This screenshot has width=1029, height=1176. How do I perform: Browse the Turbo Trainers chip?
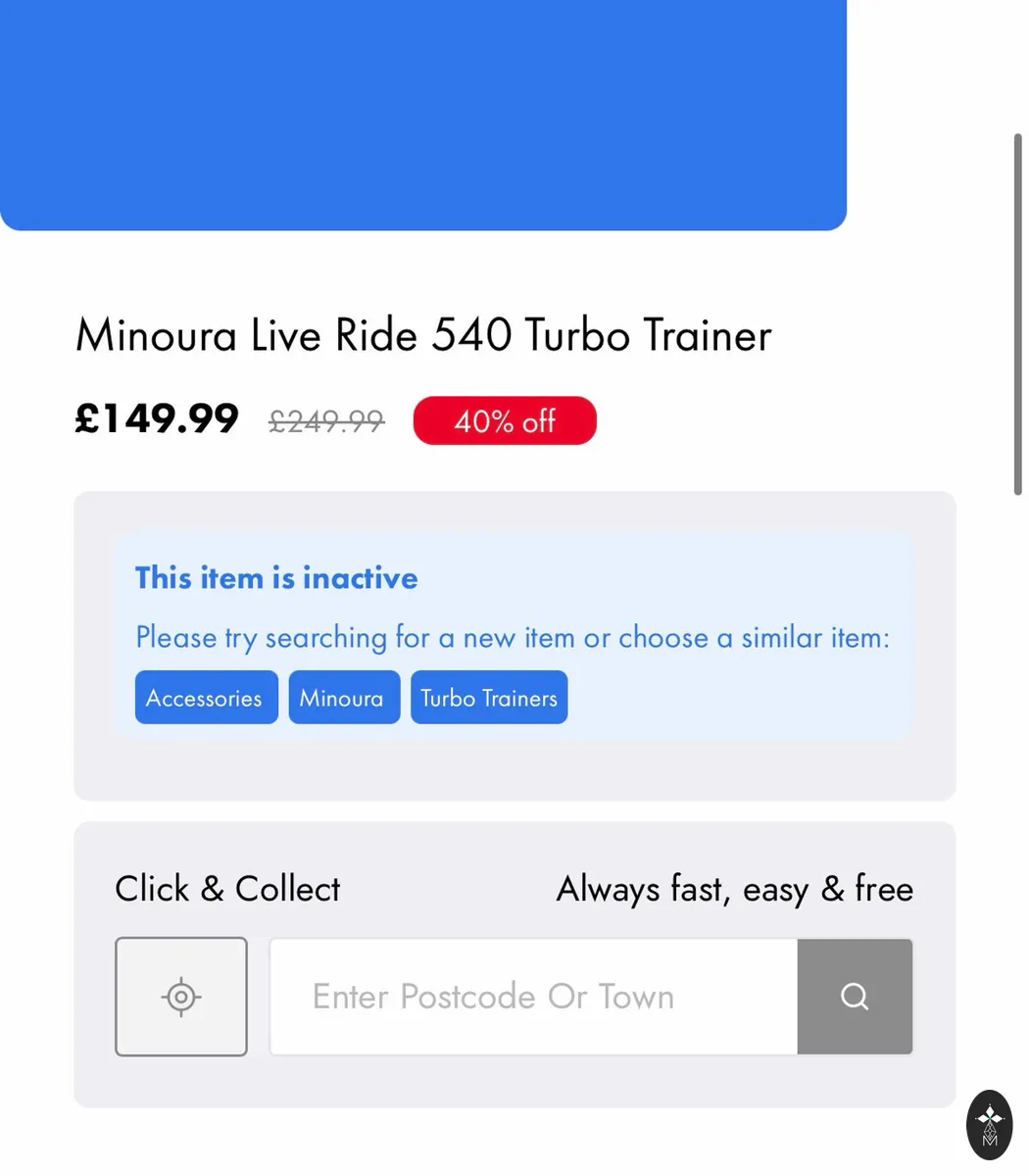pos(489,698)
